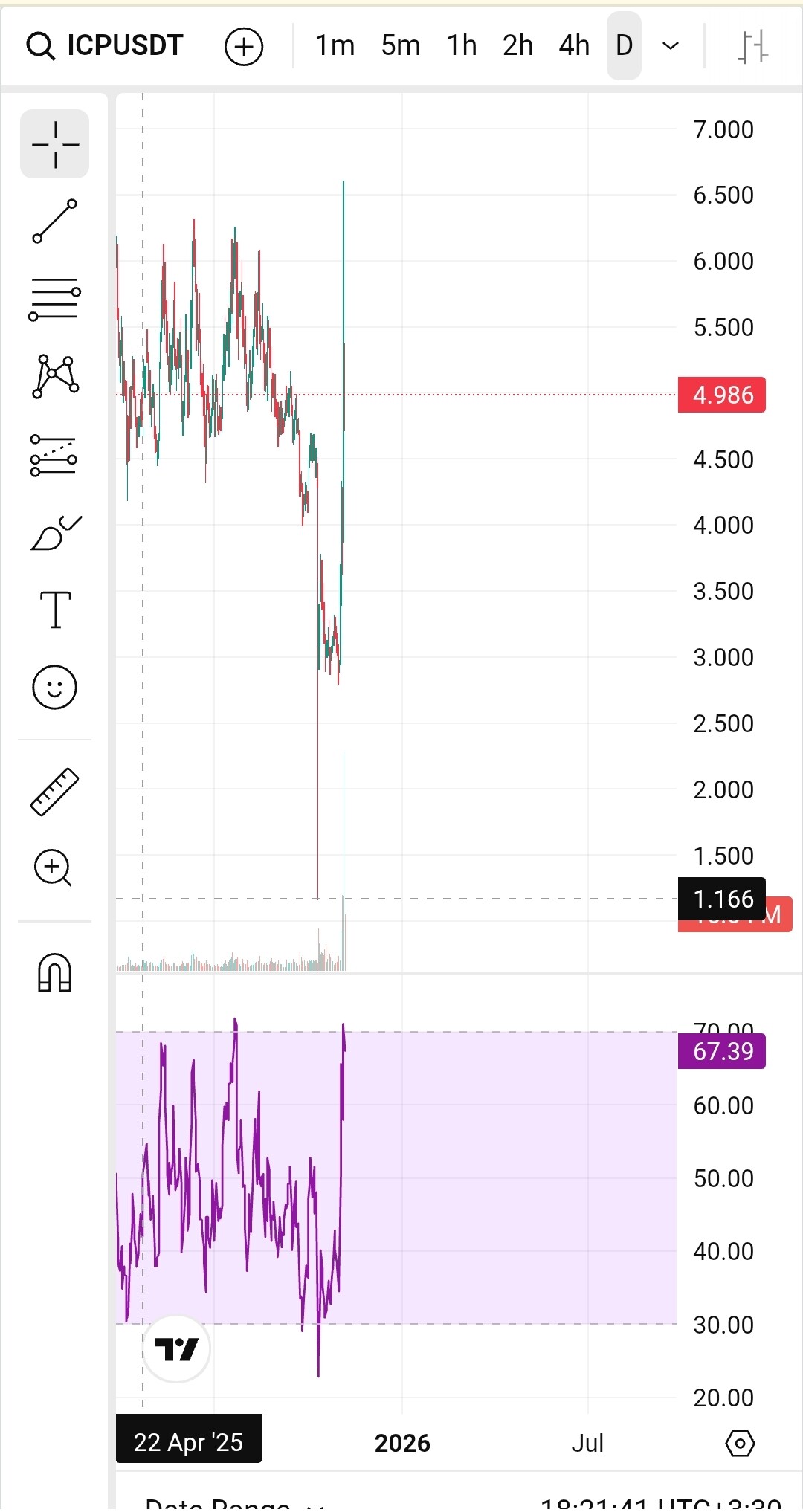This screenshot has width=803, height=1512.
Task: Activate the ruler measure tool
Action: tap(55, 792)
